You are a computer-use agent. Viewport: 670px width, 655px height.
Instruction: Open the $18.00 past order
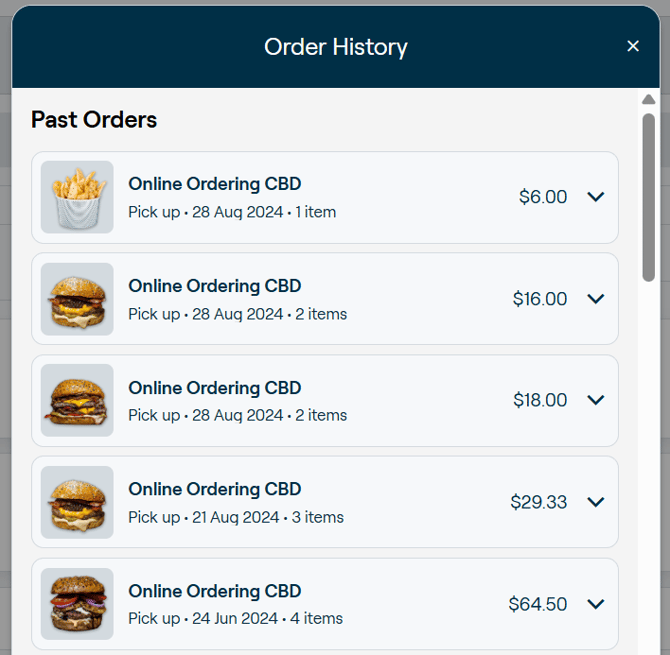tap(596, 400)
